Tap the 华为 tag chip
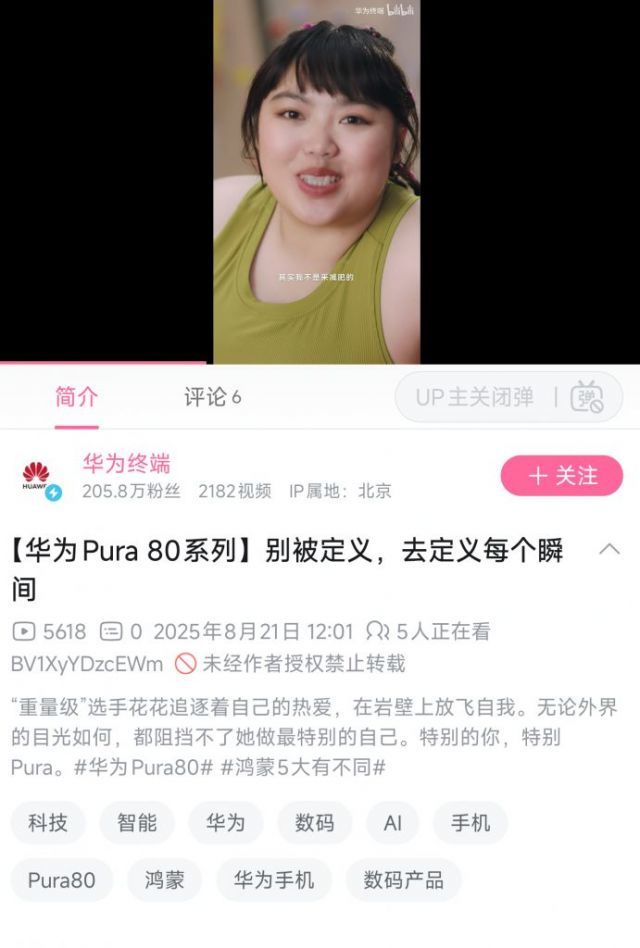Viewport: 640px width, 948px height. [x=225, y=823]
